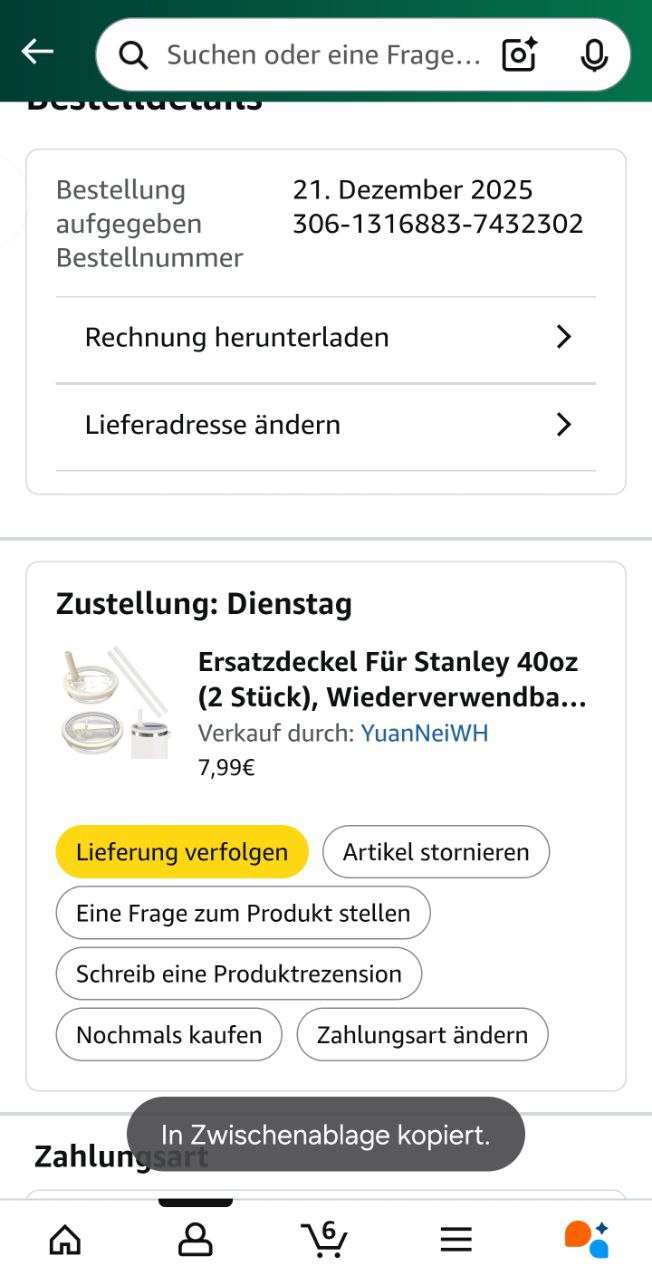The width and height of the screenshot is (652, 1280).
Task: Open the hamburger menu tab
Action: coord(456,1240)
